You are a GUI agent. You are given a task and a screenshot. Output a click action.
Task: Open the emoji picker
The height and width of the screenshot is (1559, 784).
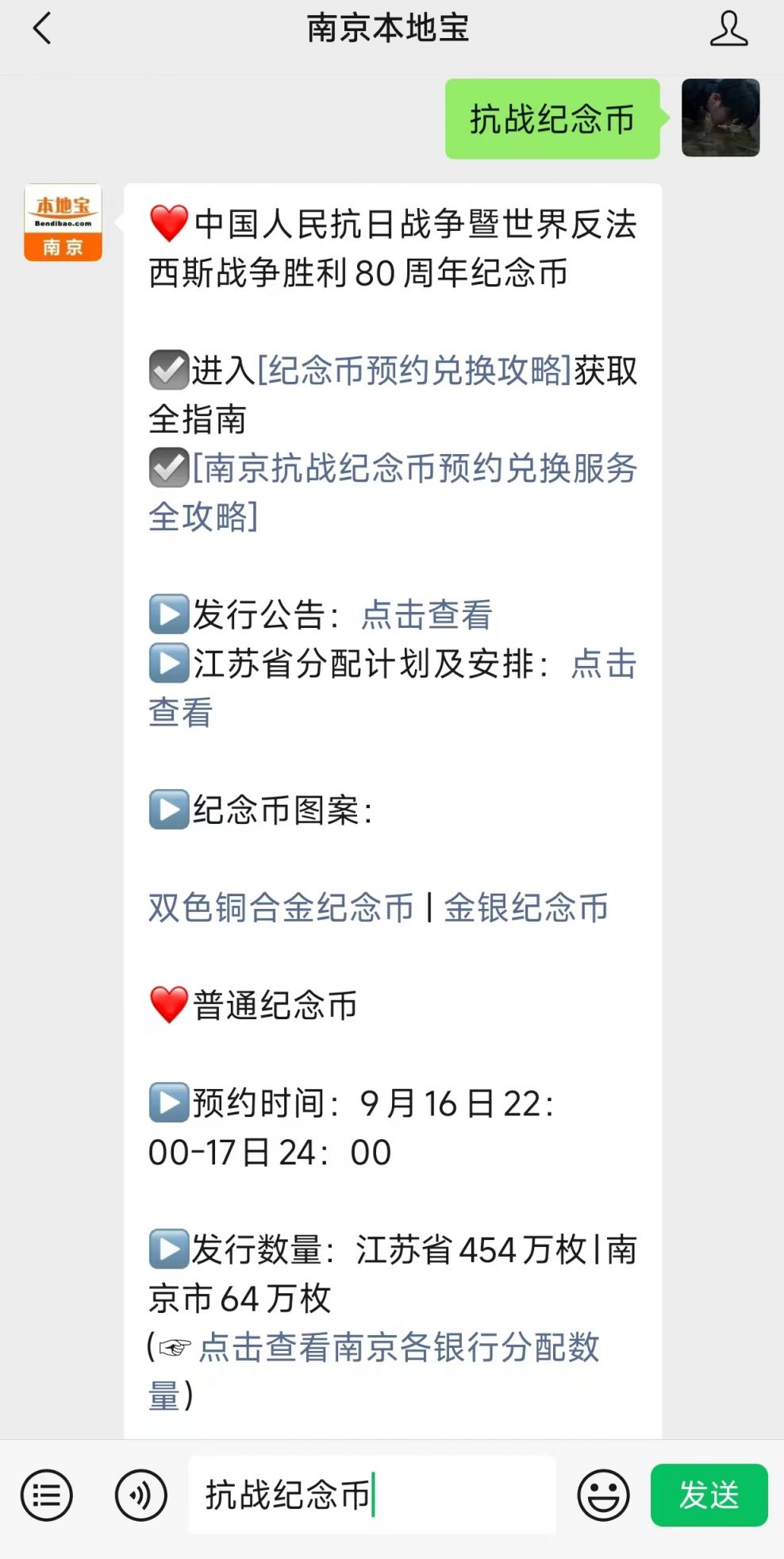pos(603,1495)
